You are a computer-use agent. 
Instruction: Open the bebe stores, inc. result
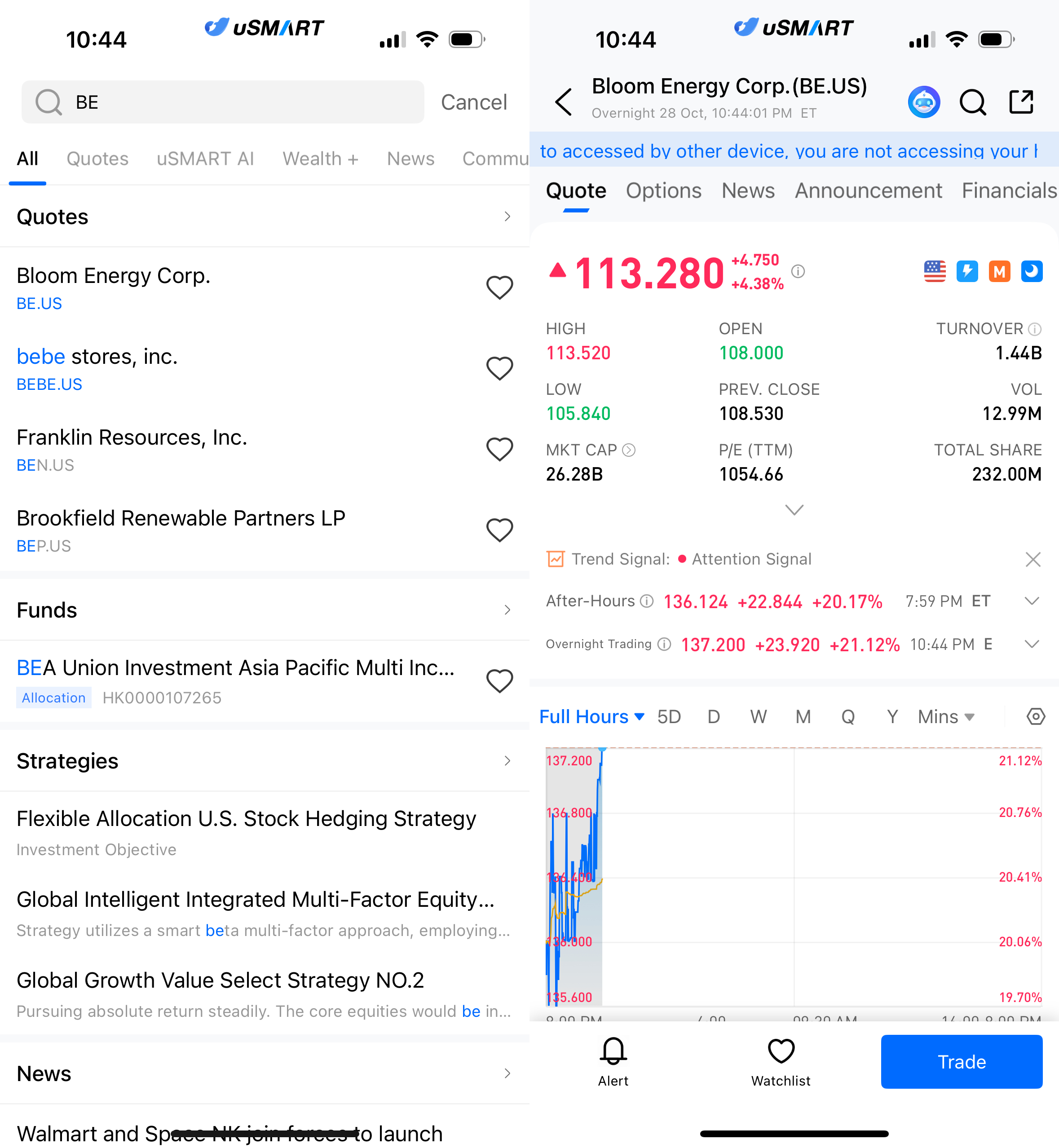[x=97, y=368]
